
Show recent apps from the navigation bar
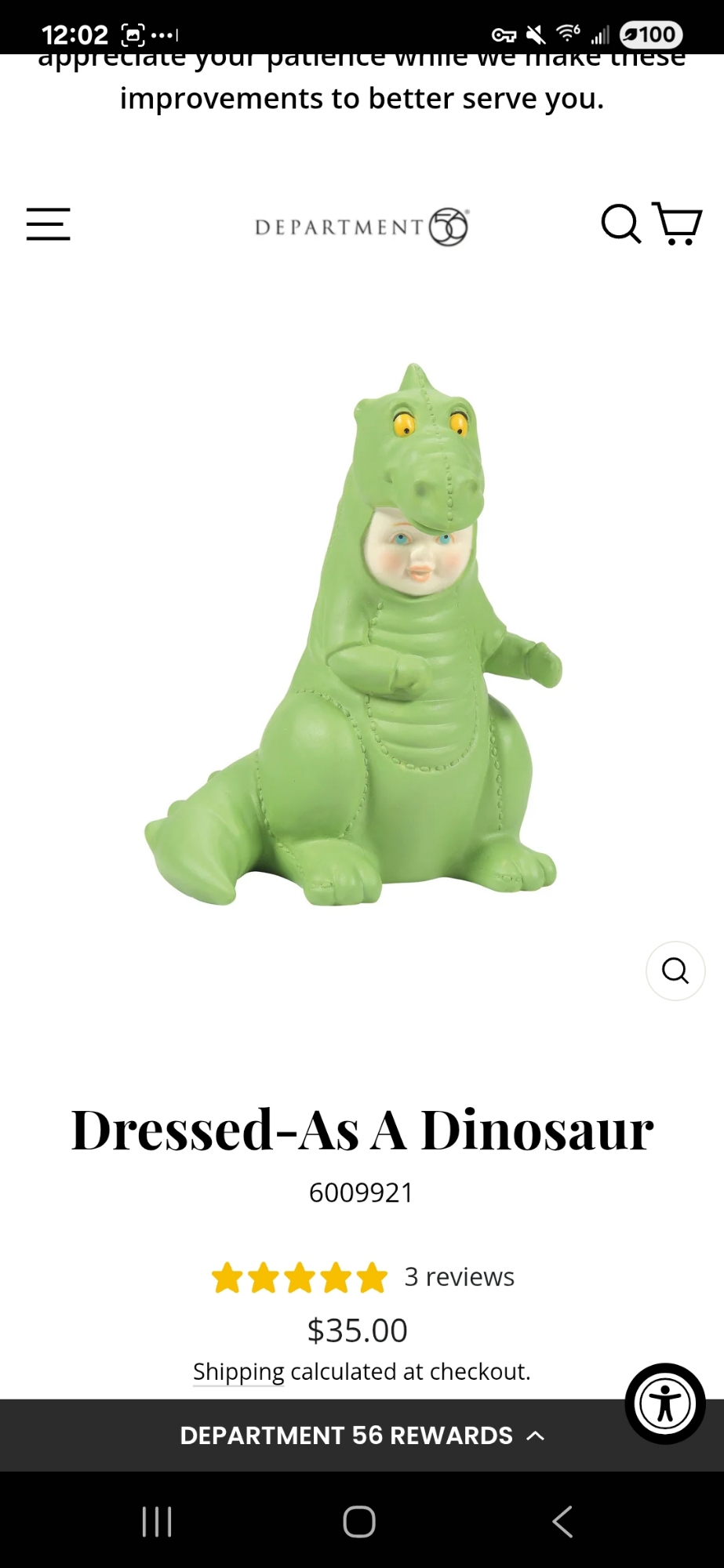[x=157, y=1522]
